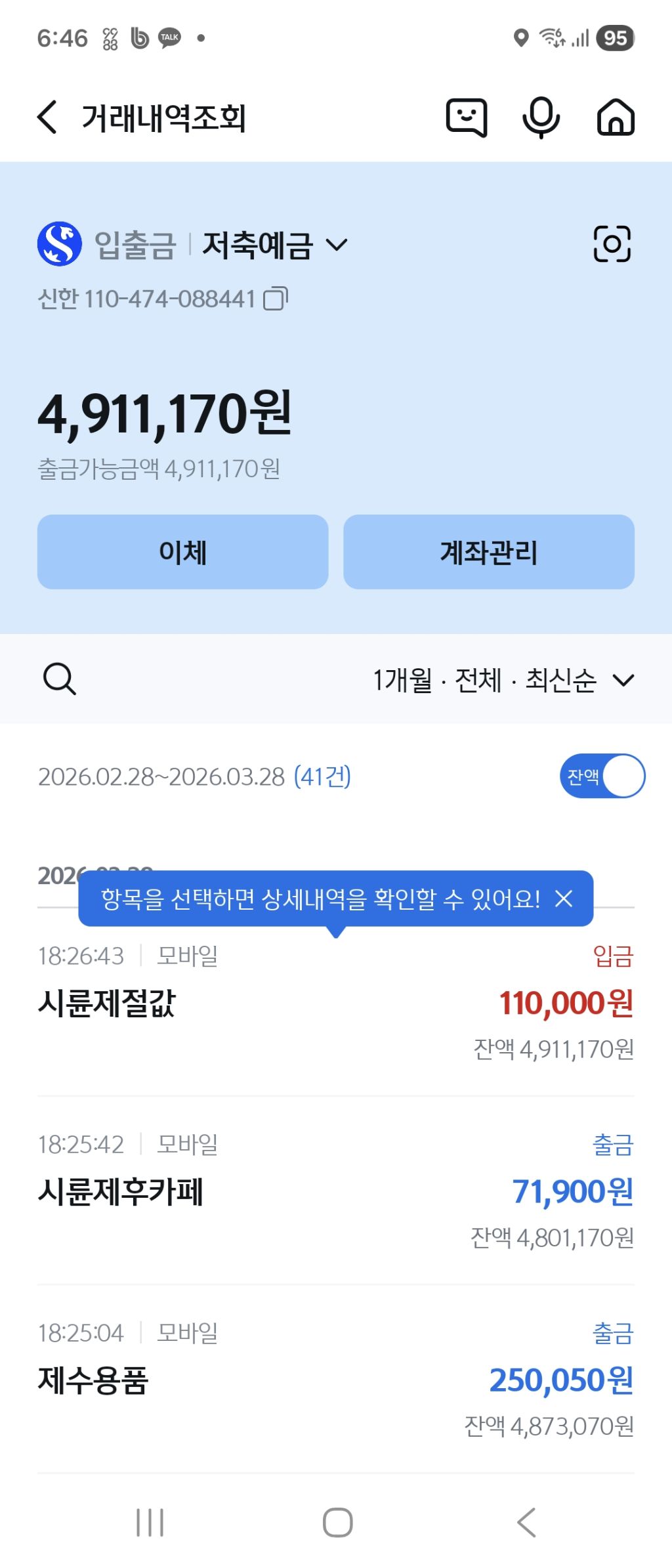Activate the microphone voice command icon

coord(541,117)
